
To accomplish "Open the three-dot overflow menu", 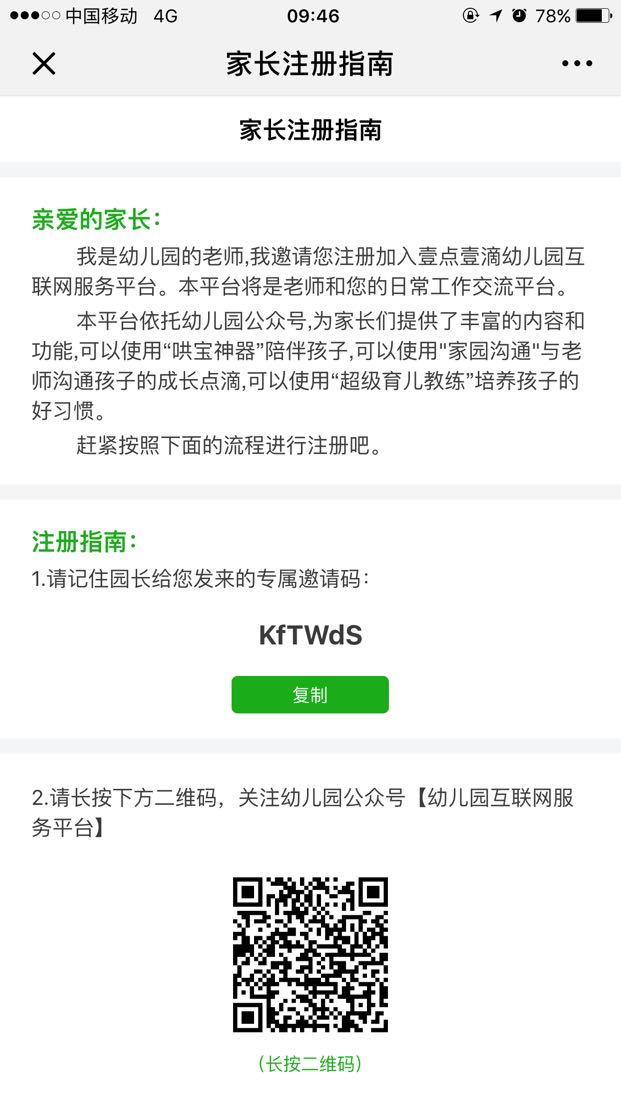I will pos(577,63).
